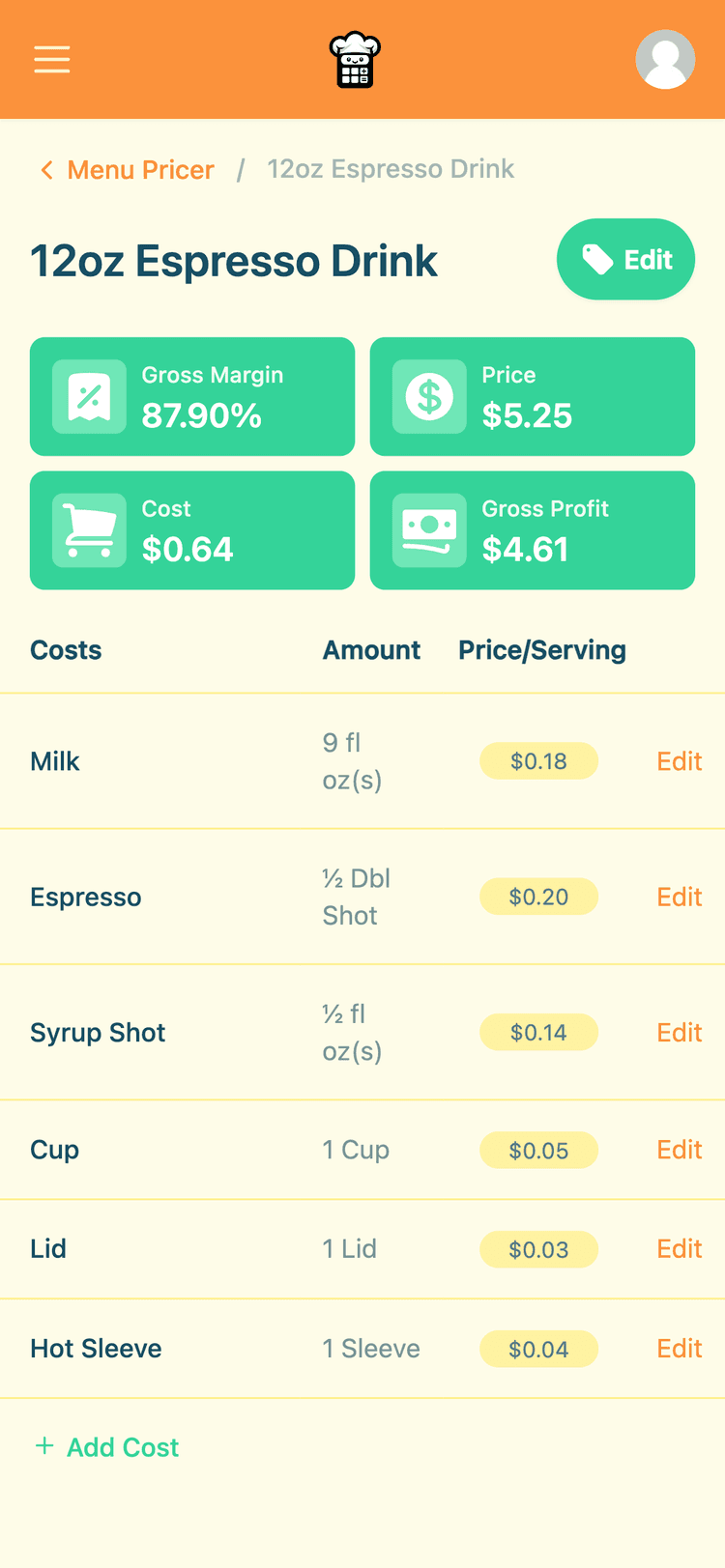Edit the Hot Sleeve cost entry
The width and height of the screenshot is (725, 1568).
pyautogui.click(x=679, y=1348)
